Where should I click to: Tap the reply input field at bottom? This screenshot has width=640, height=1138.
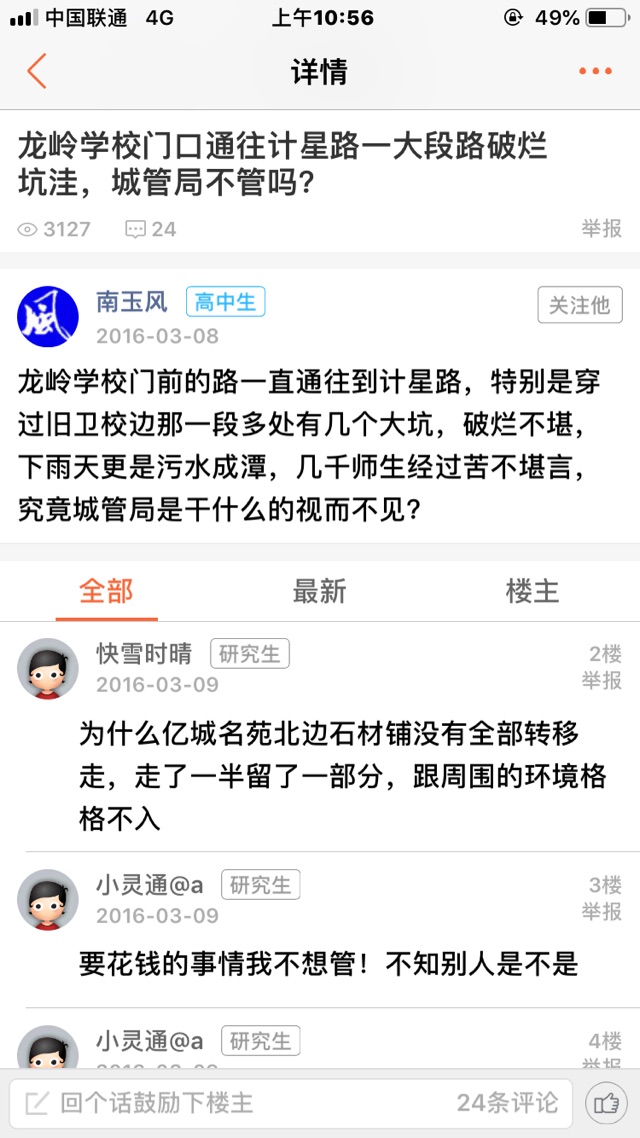pos(290,1102)
